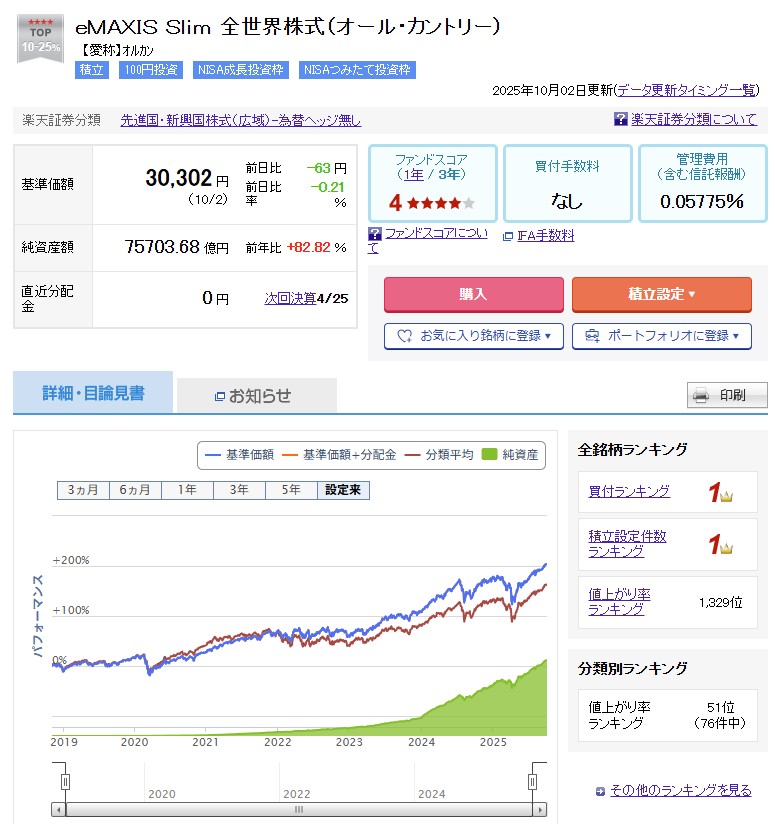
Task: Select the 6ヵ月 chart range
Action: point(135,490)
